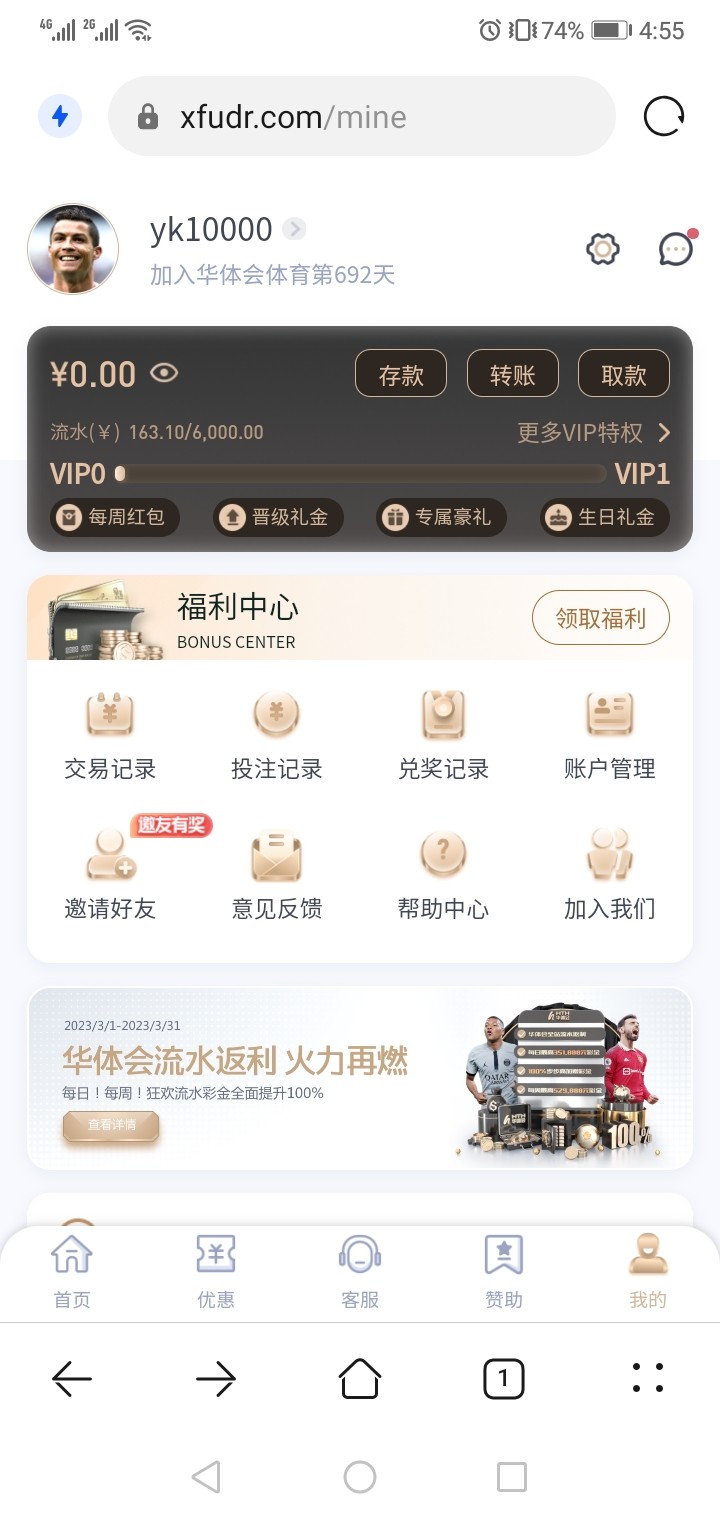Tap the xfudr.com address bar
Screen dimensions: 720x1520
click(x=360, y=117)
